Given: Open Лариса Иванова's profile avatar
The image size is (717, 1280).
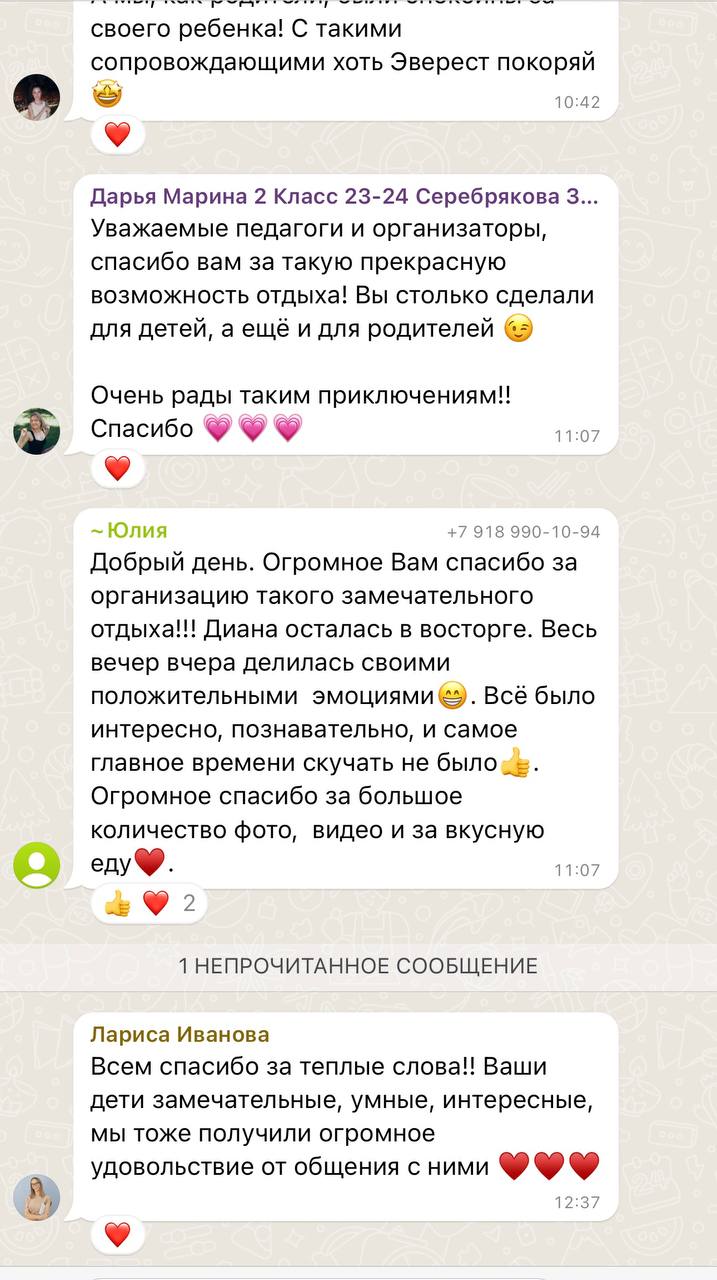Looking at the screenshot, I should (x=36, y=1197).
